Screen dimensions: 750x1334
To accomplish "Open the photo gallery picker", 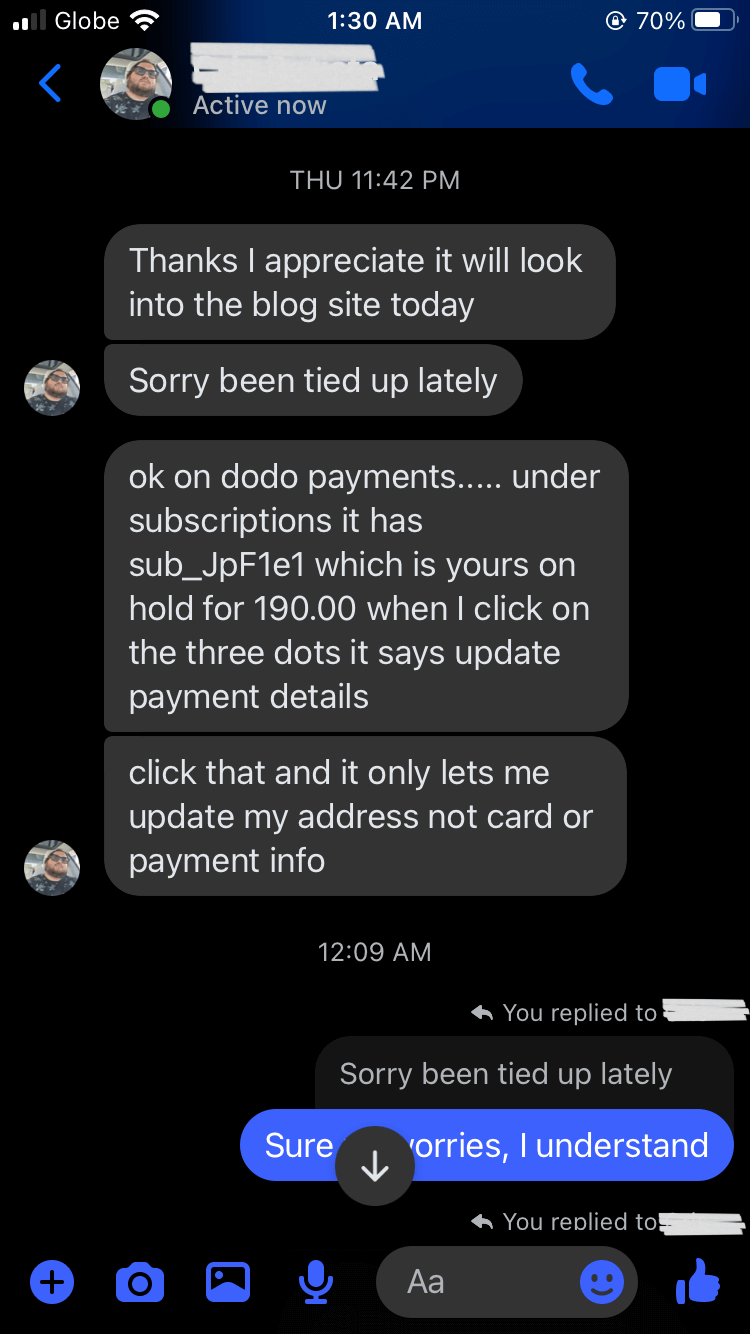I will 228,1281.
